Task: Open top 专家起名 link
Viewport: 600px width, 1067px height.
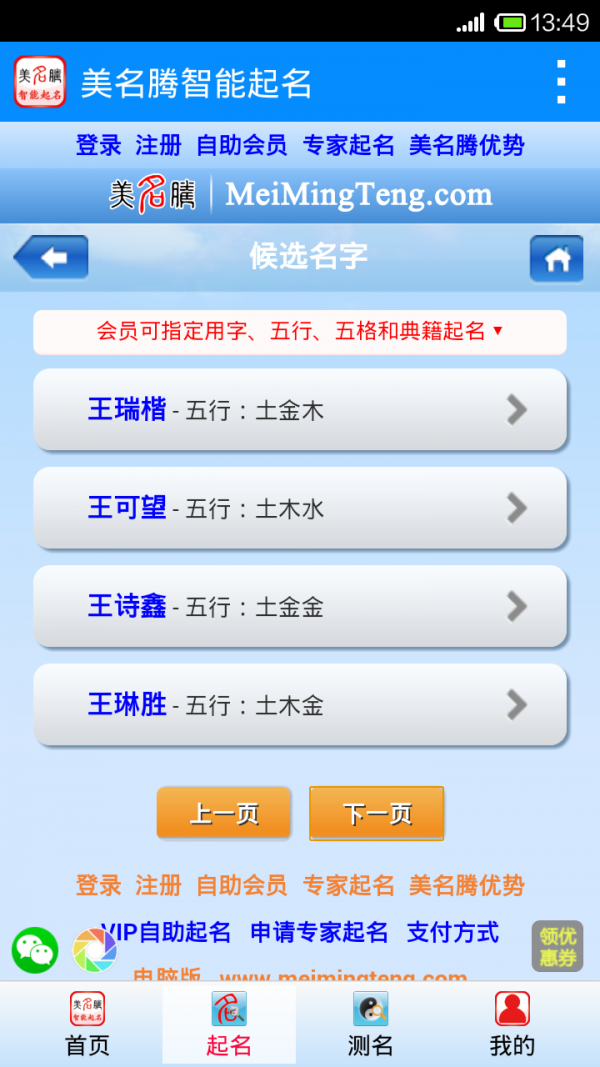Action: coord(348,146)
